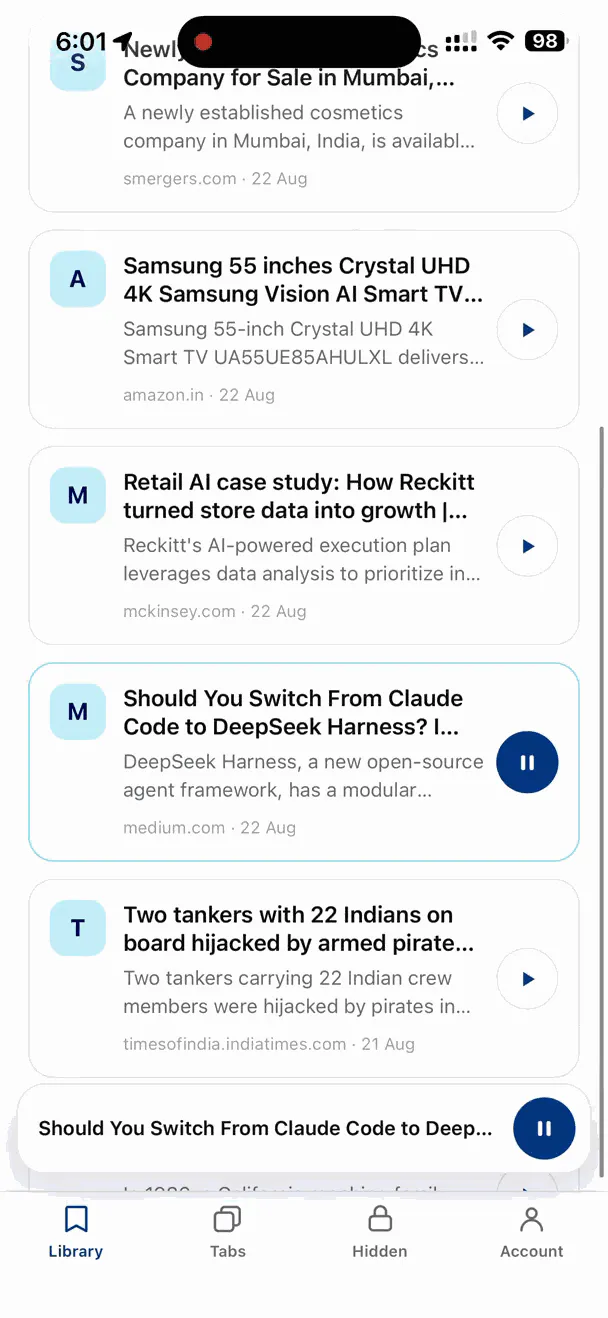
Task: Play the Two tankers hijacked article
Action: tap(527, 979)
